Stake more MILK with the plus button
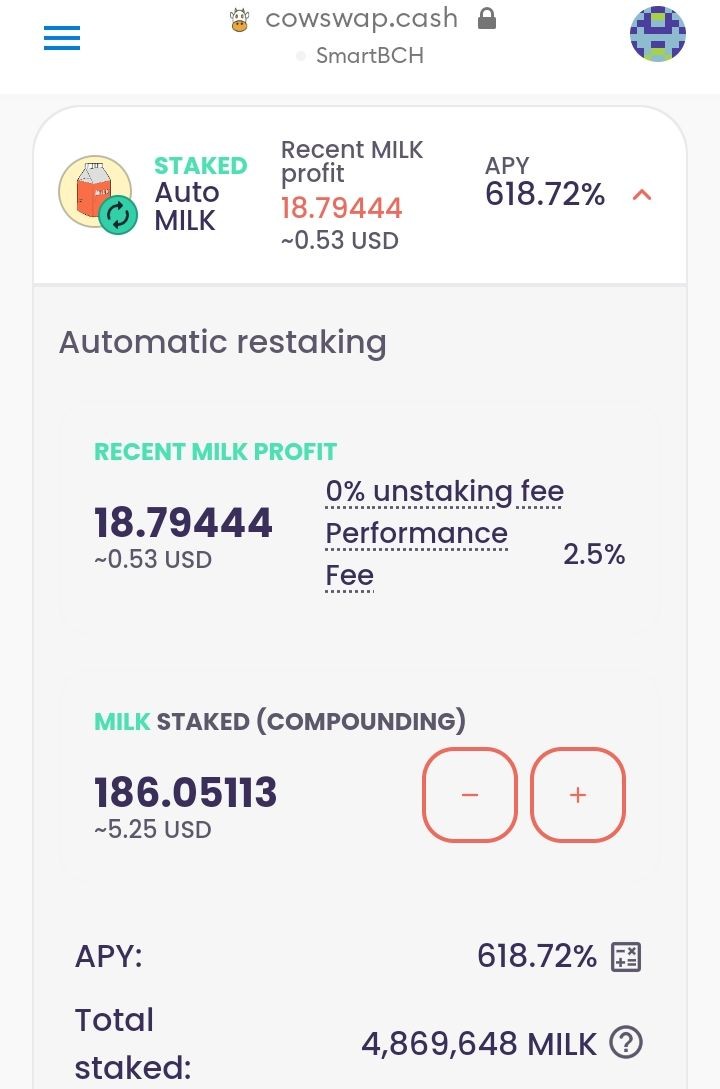Image resolution: width=720 pixels, height=1089 pixels. click(x=578, y=795)
